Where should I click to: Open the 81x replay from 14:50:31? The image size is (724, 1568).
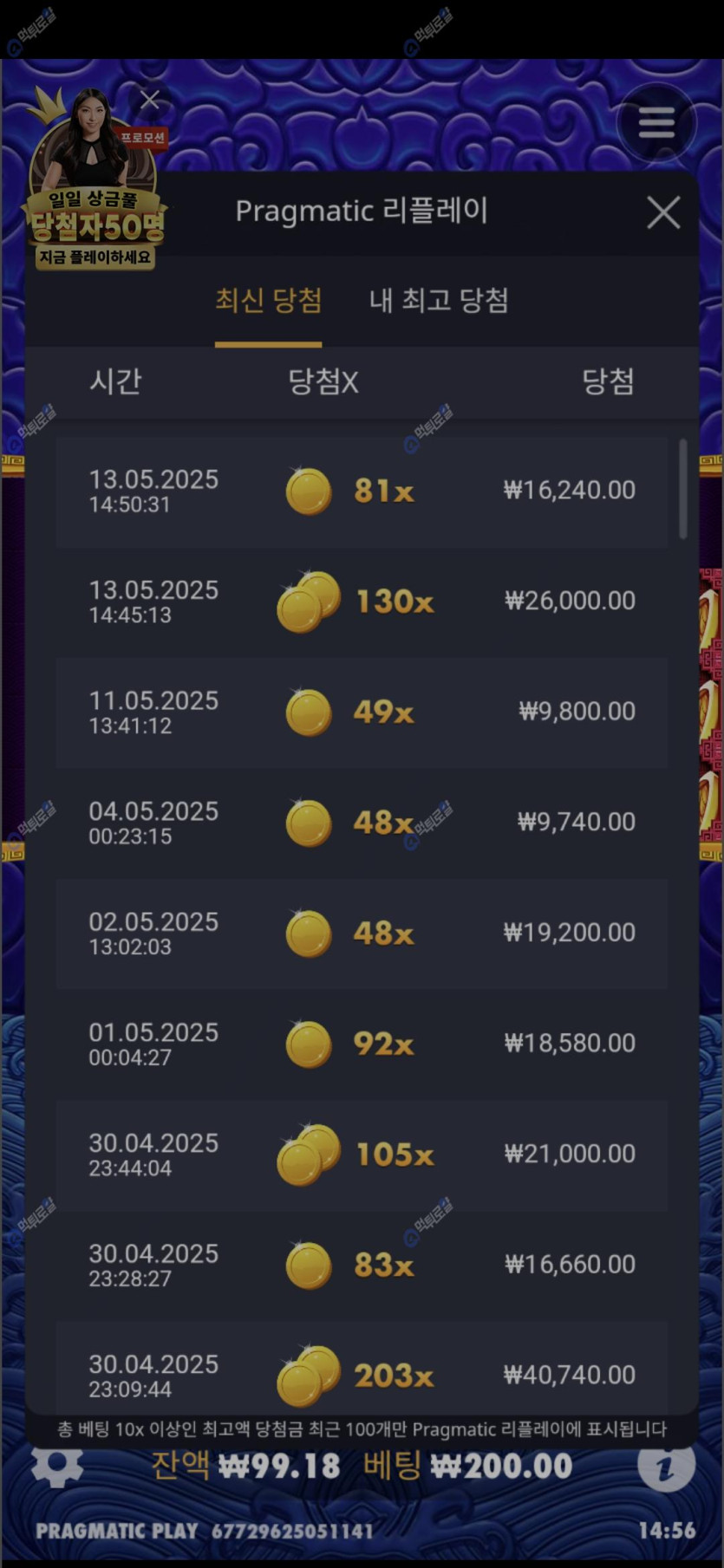pyautogui.click(x=362, y=491)
